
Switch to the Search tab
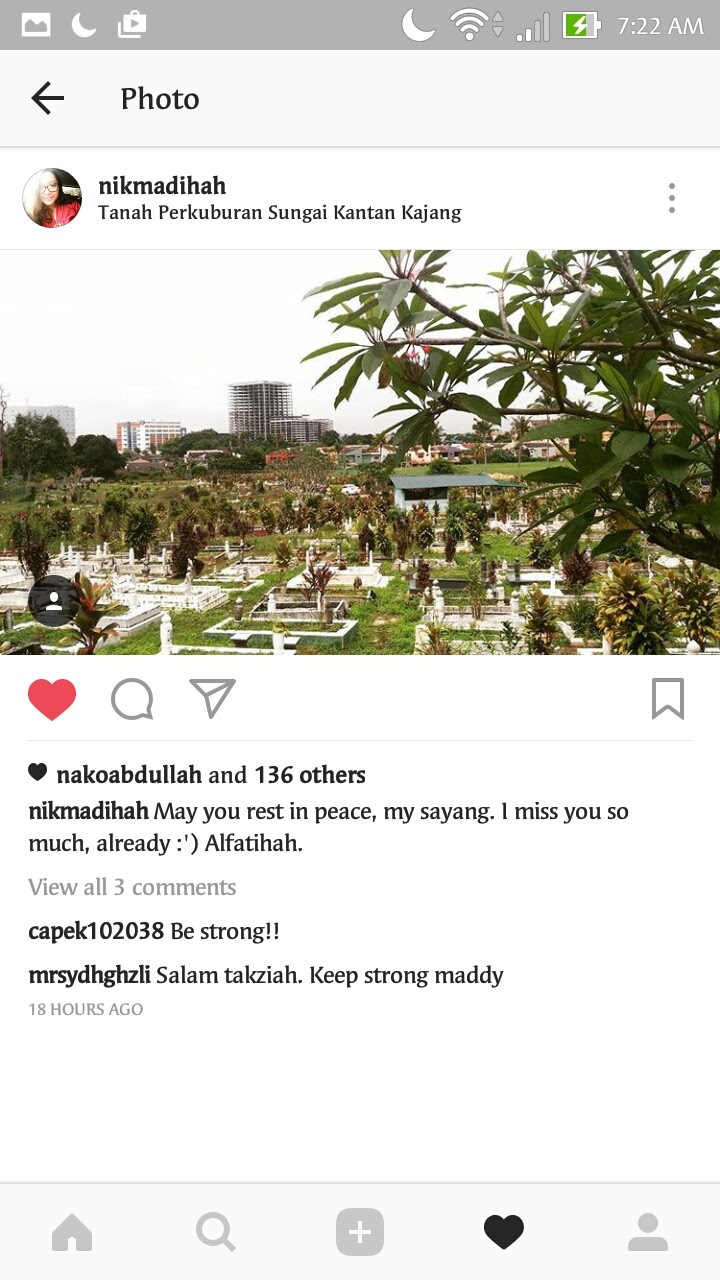pos(216,1232)
